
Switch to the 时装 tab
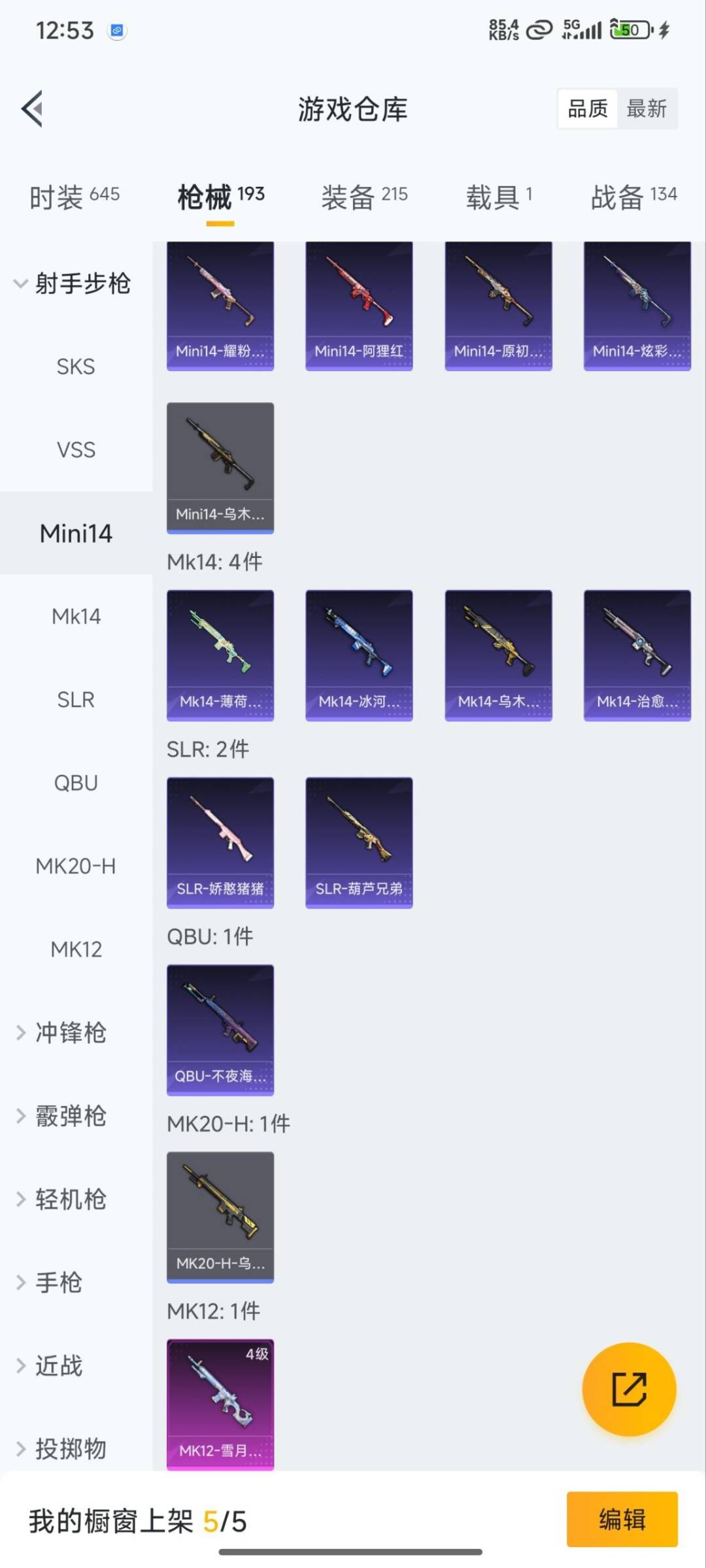pos(74,196)
